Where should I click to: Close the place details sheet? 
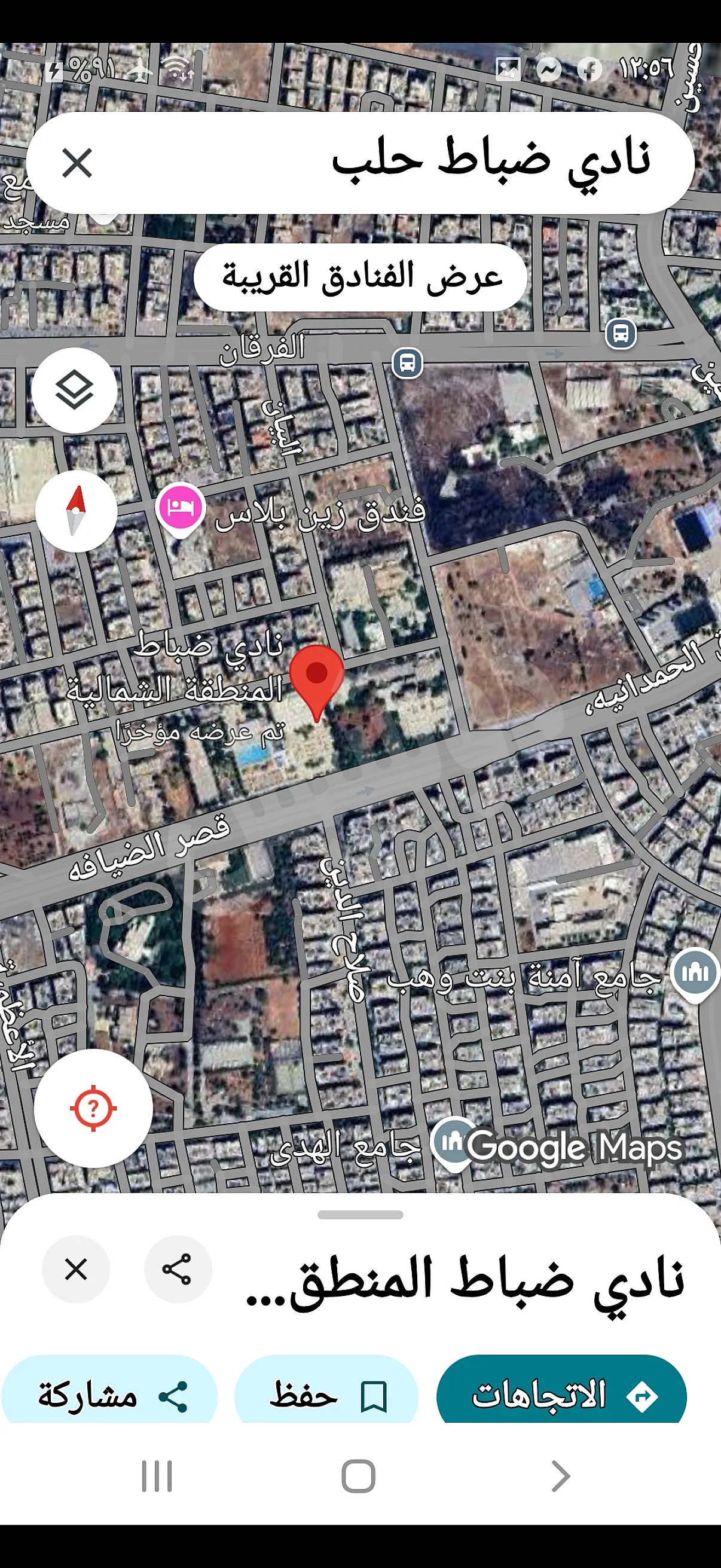76,1269
